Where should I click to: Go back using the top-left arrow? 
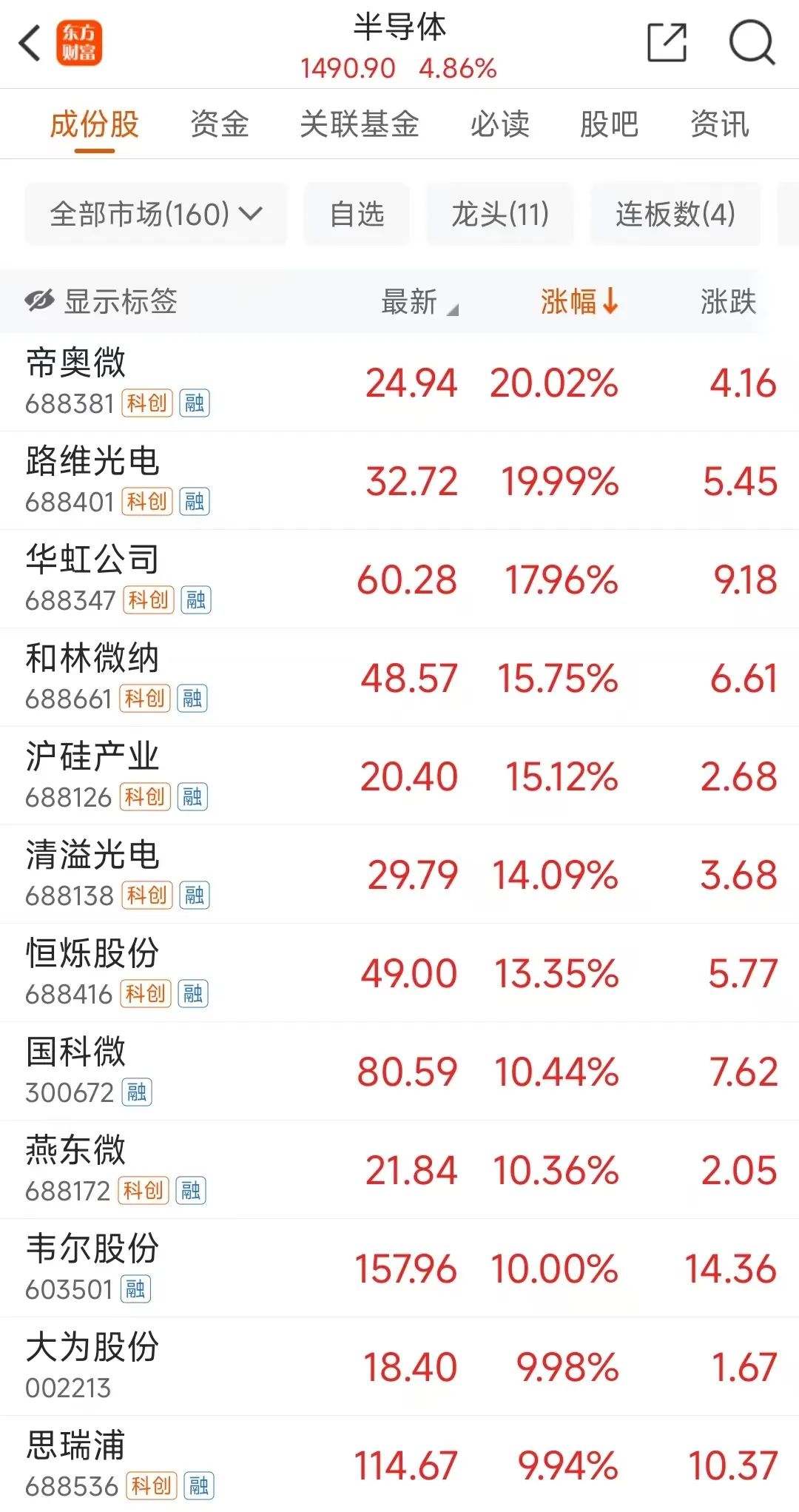(30, 43)
